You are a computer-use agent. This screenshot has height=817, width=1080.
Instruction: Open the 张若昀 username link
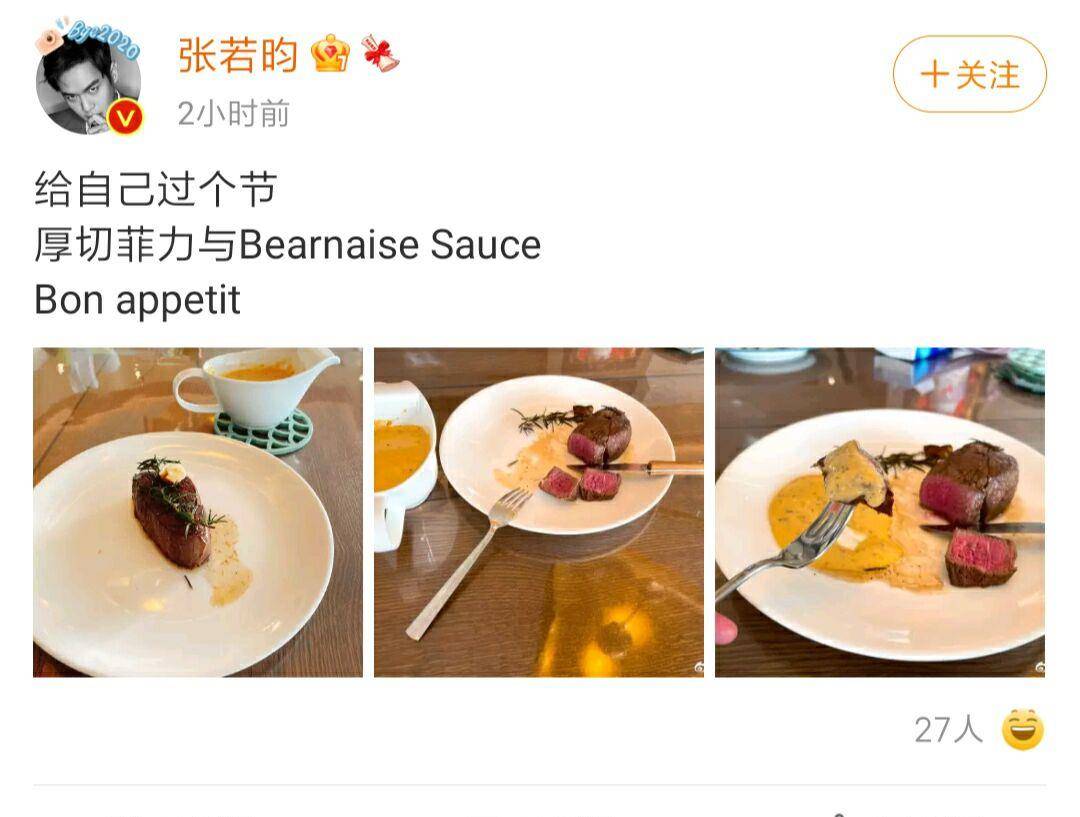point(238,54)
